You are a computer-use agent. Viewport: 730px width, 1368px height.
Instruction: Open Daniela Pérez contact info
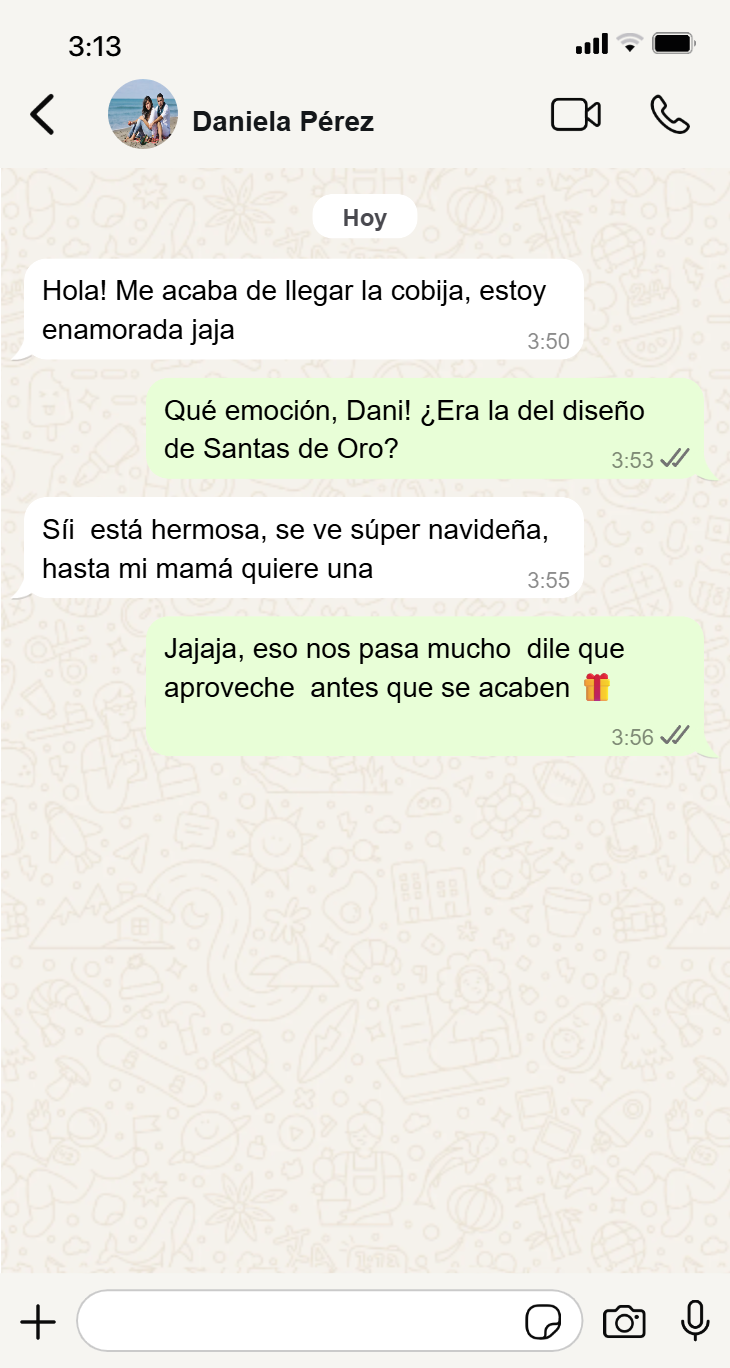pos(283,122)
